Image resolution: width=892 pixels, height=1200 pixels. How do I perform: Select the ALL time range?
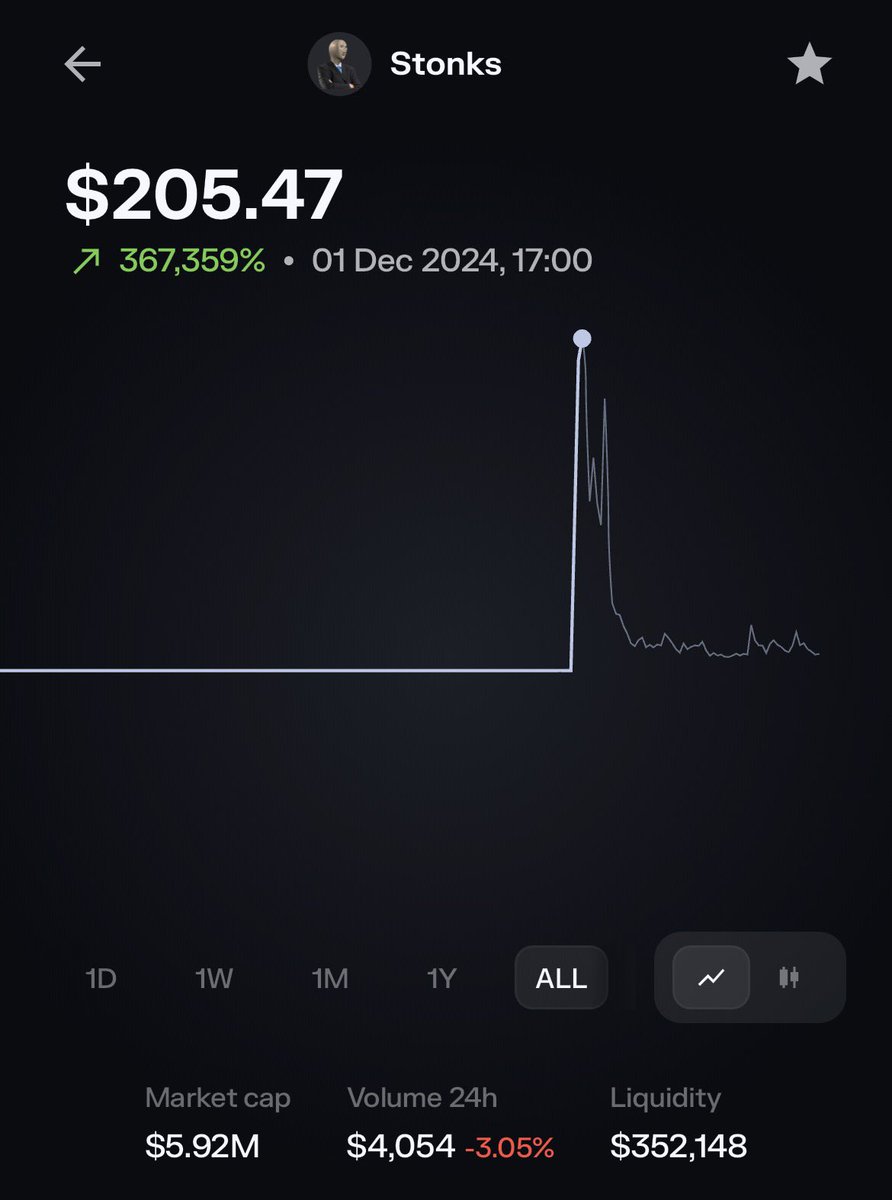[561, 978]
